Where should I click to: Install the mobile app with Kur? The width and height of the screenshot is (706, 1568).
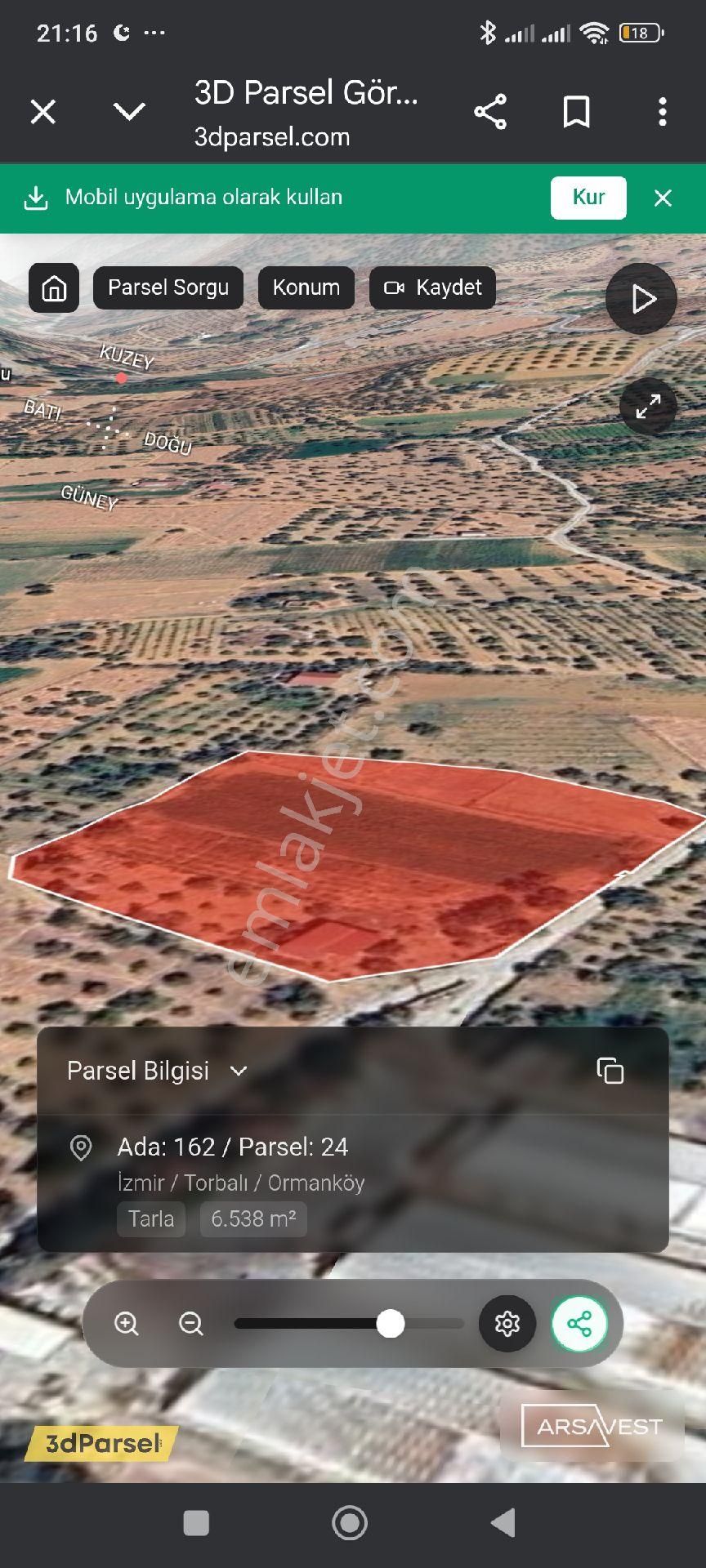[588, 198]
